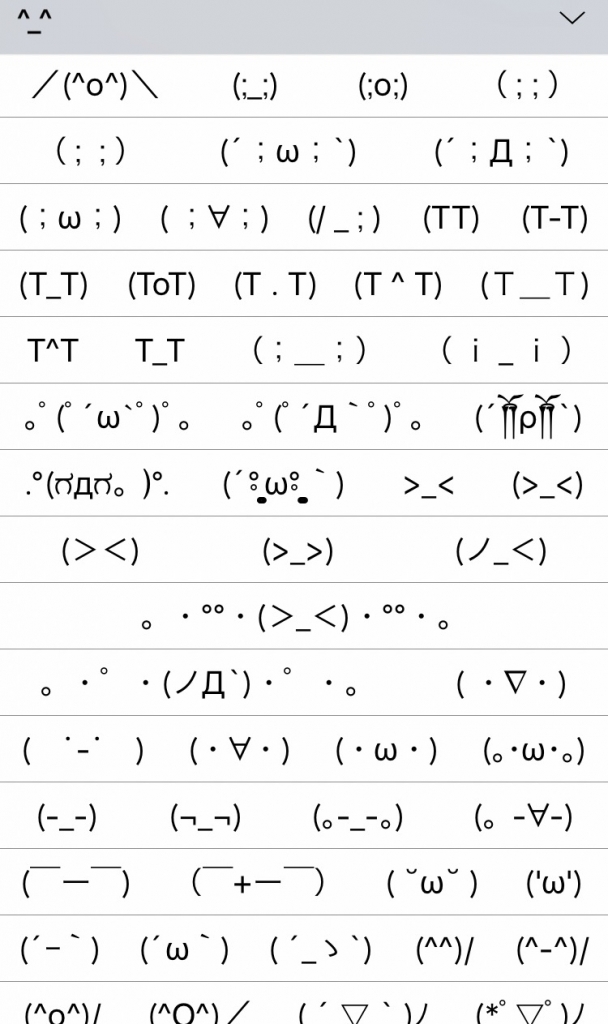
Task: Select the (^-^)/ emoticon
Action: coord(552,950)
